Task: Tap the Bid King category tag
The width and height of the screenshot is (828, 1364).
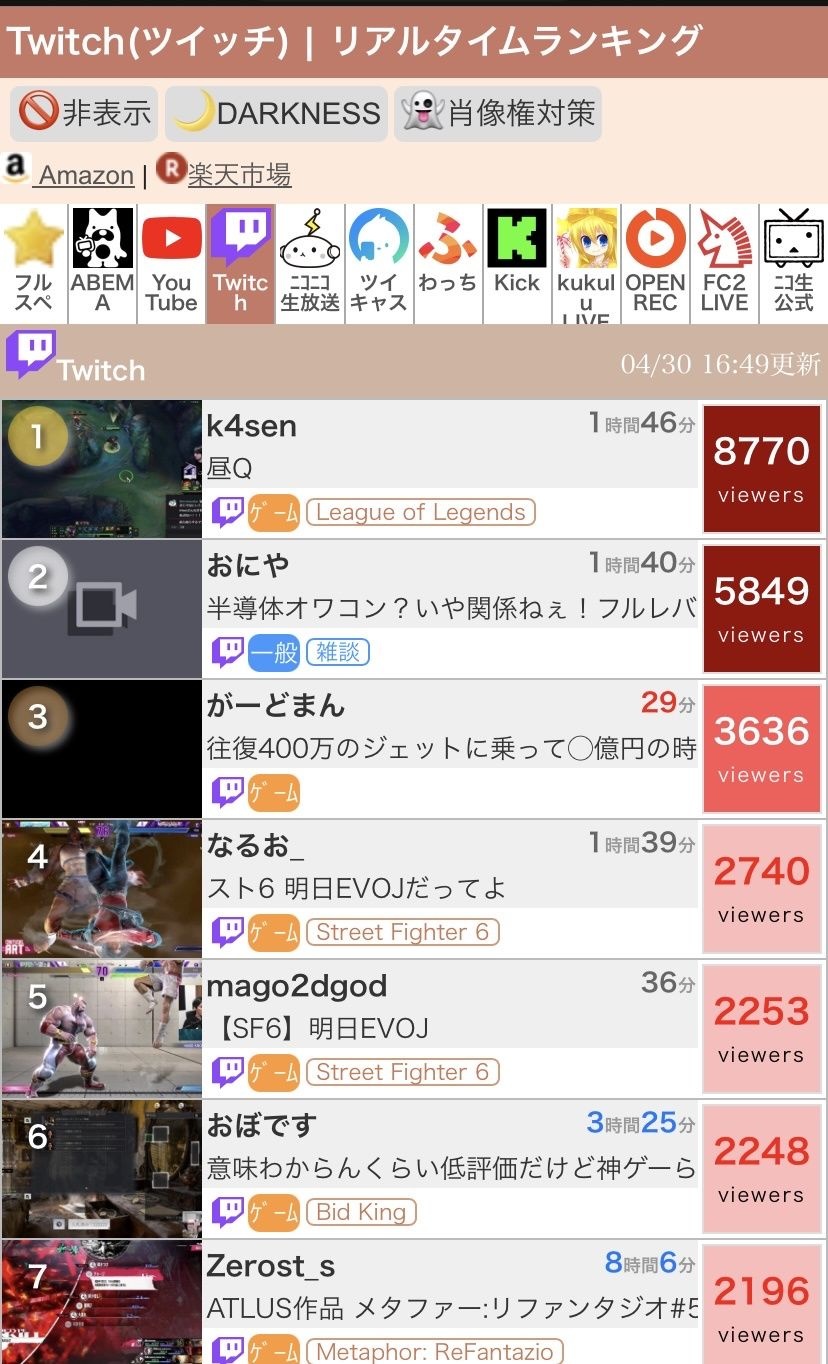Action: click(360, 1213)
